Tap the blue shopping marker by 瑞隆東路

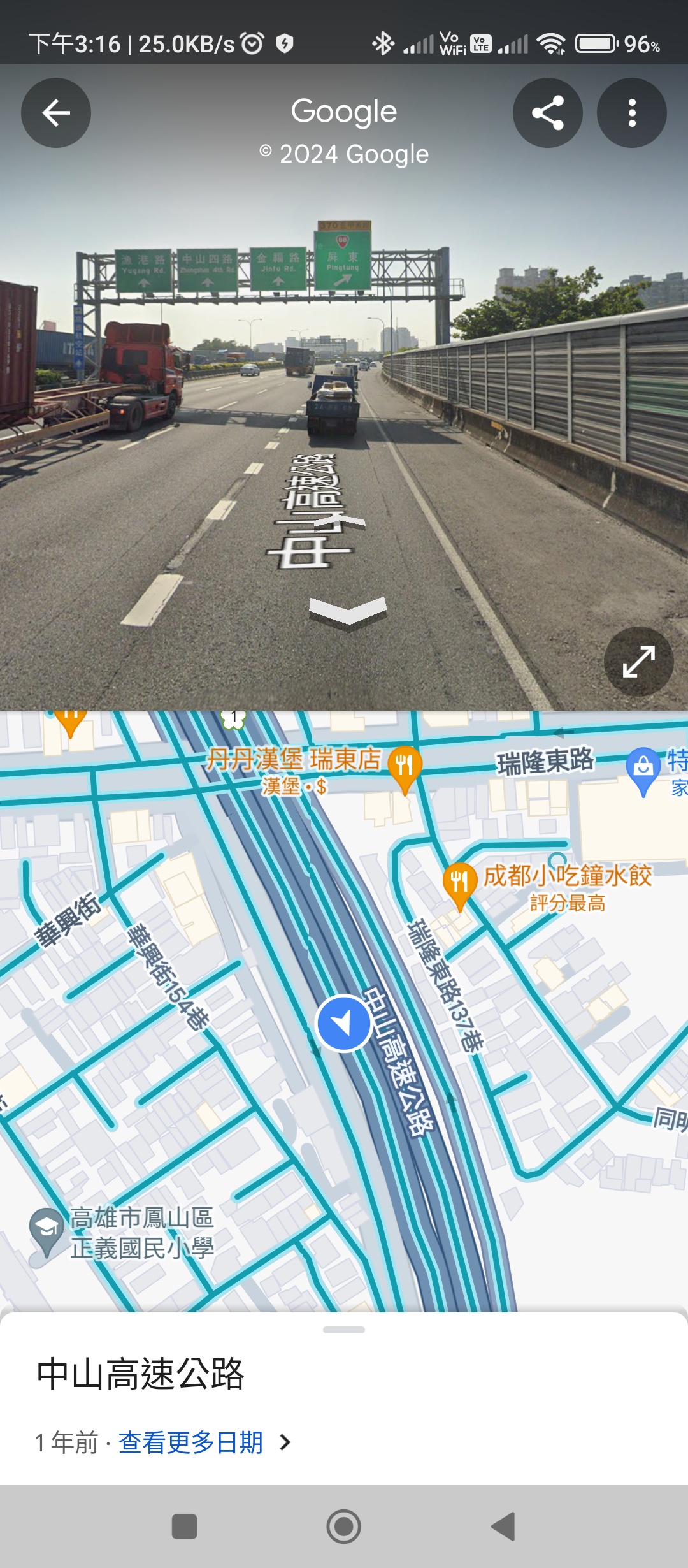[x=643, y=770]
